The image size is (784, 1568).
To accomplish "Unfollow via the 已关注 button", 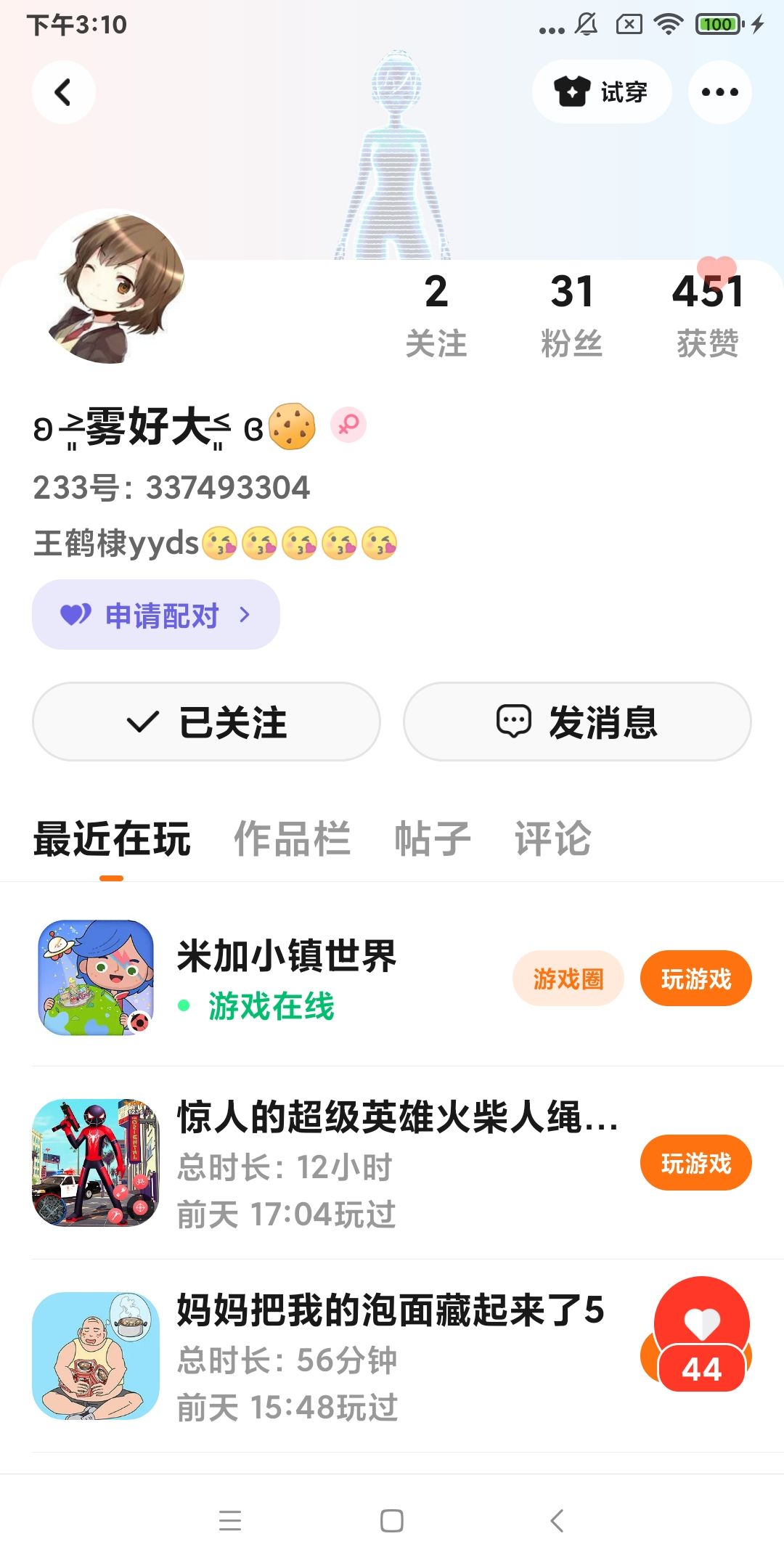I will tap(206, 722).
